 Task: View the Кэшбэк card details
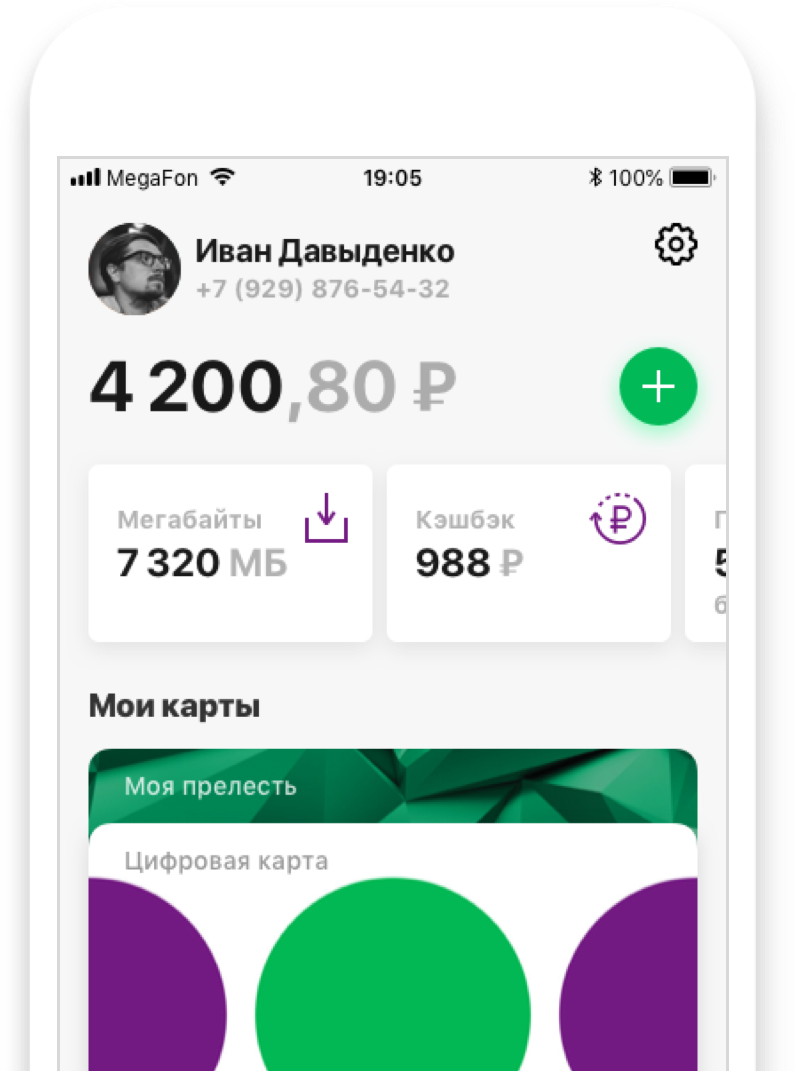pos(528,552)
